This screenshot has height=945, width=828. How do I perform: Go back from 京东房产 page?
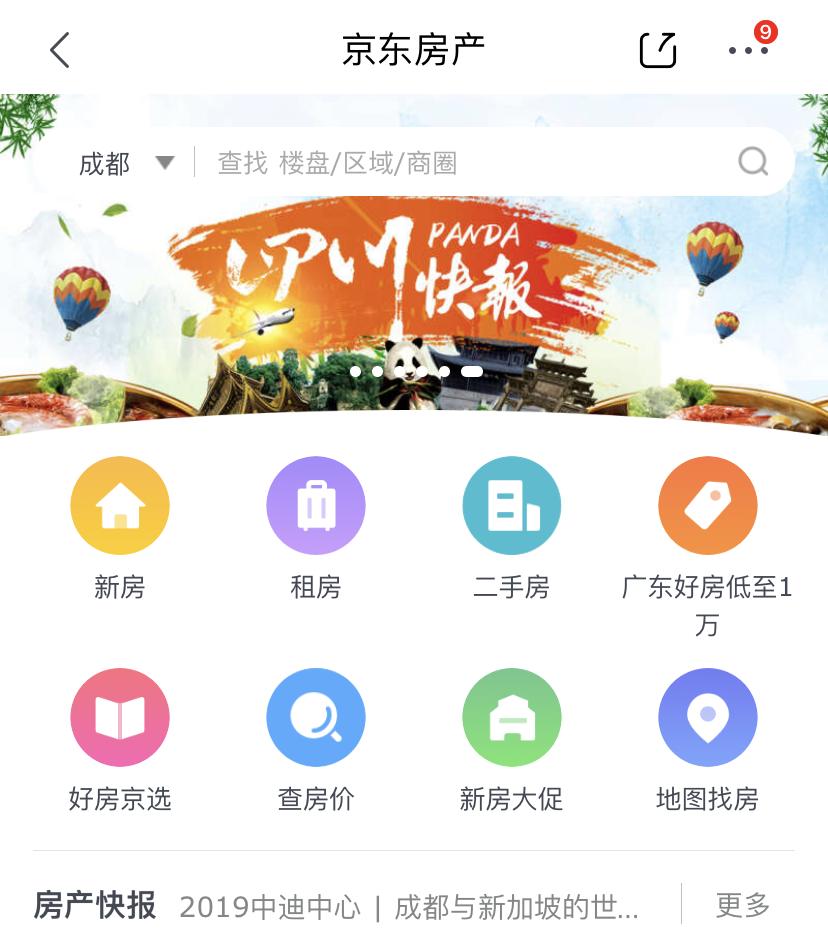(60, 50)
